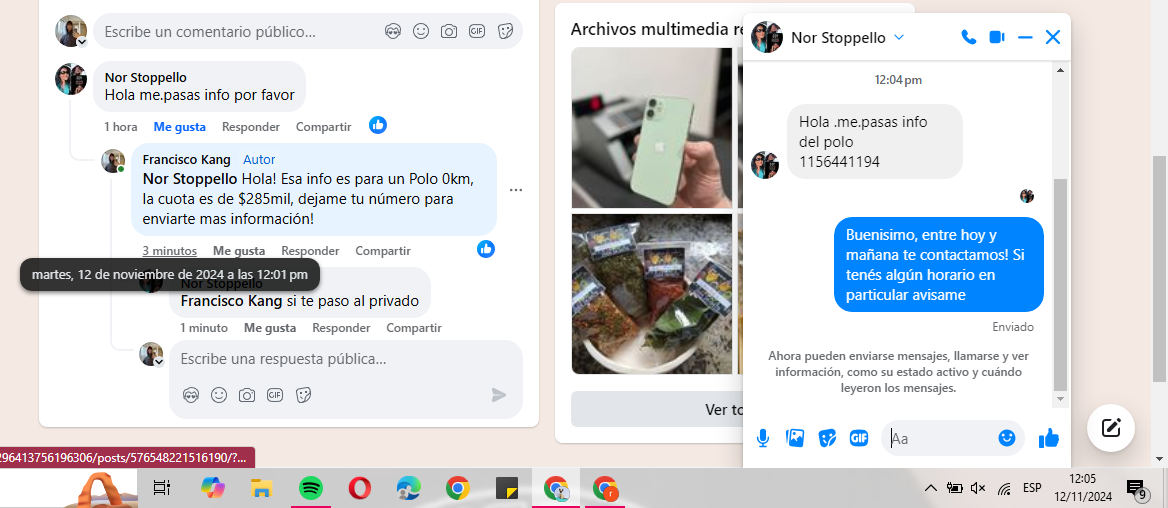Send a thumbs-up in the chat
The height and width of the screenshot is (508, 1168).
coord(1048,438)
